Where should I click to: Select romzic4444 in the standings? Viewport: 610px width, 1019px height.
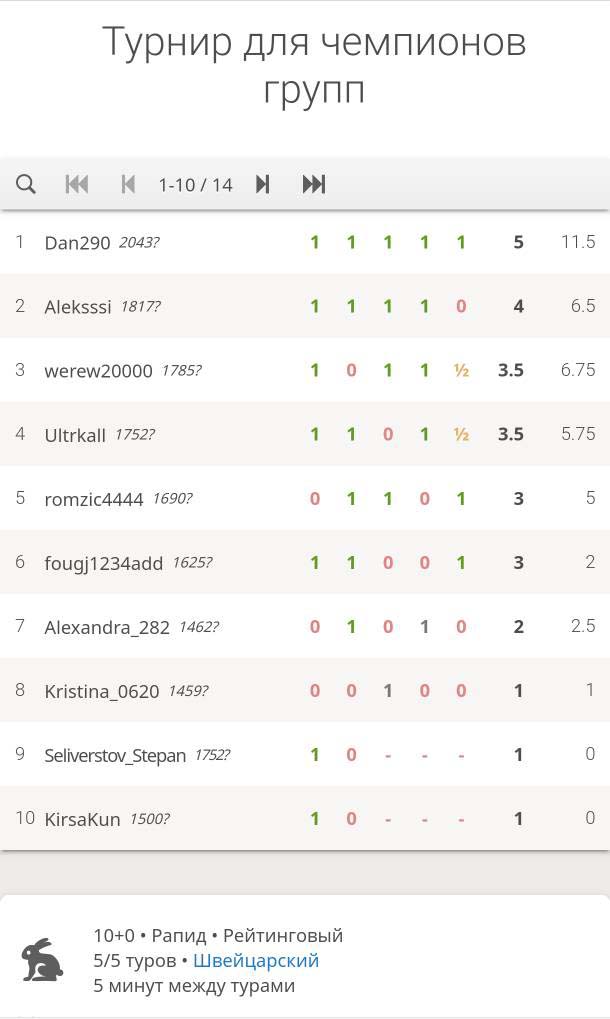click(305, 498)
